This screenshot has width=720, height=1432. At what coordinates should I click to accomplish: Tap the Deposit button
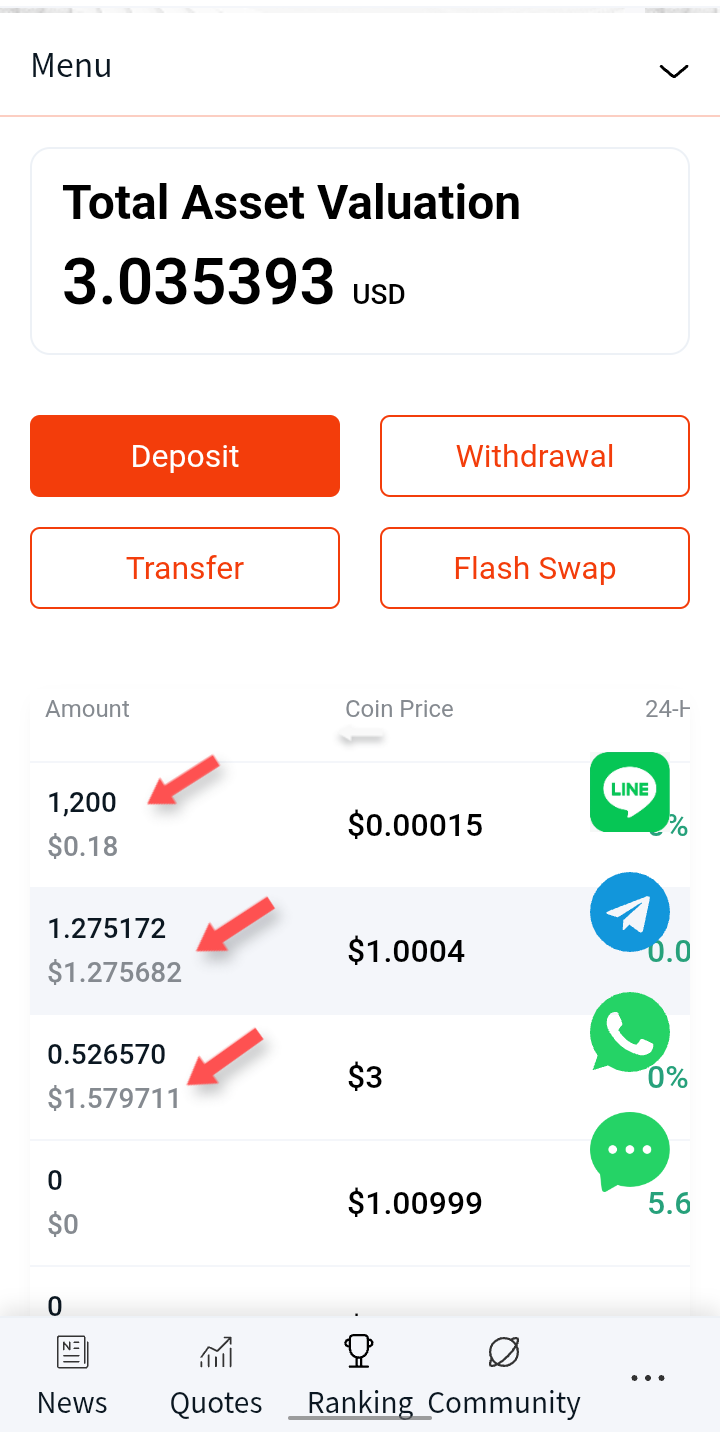coord(185,456)
